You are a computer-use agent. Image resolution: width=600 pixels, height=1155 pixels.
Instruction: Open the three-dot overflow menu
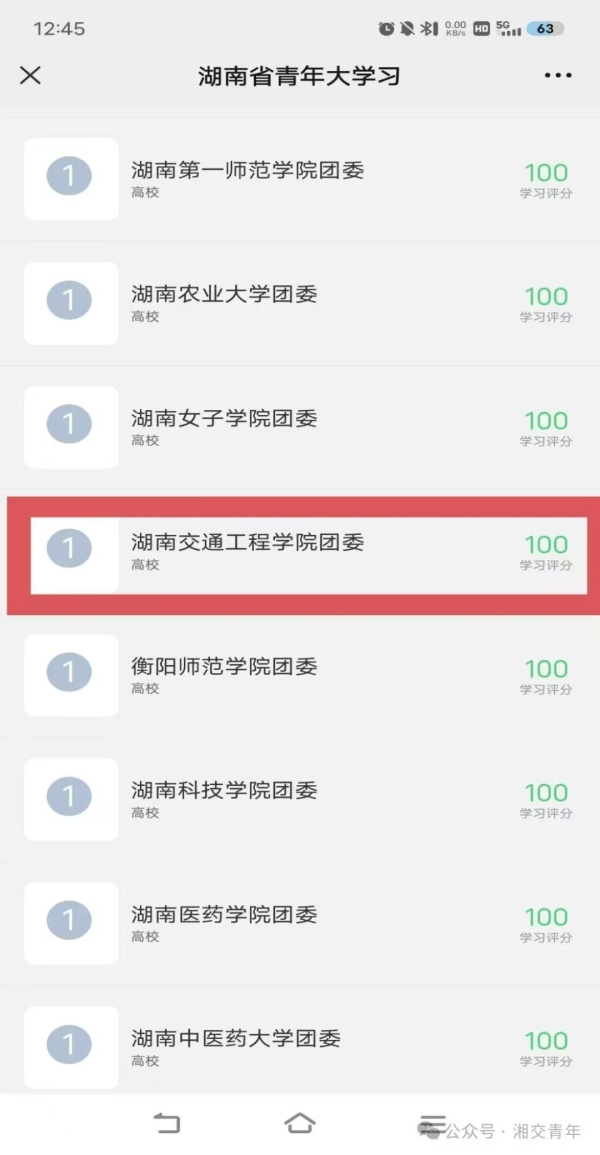coord(558,75)
